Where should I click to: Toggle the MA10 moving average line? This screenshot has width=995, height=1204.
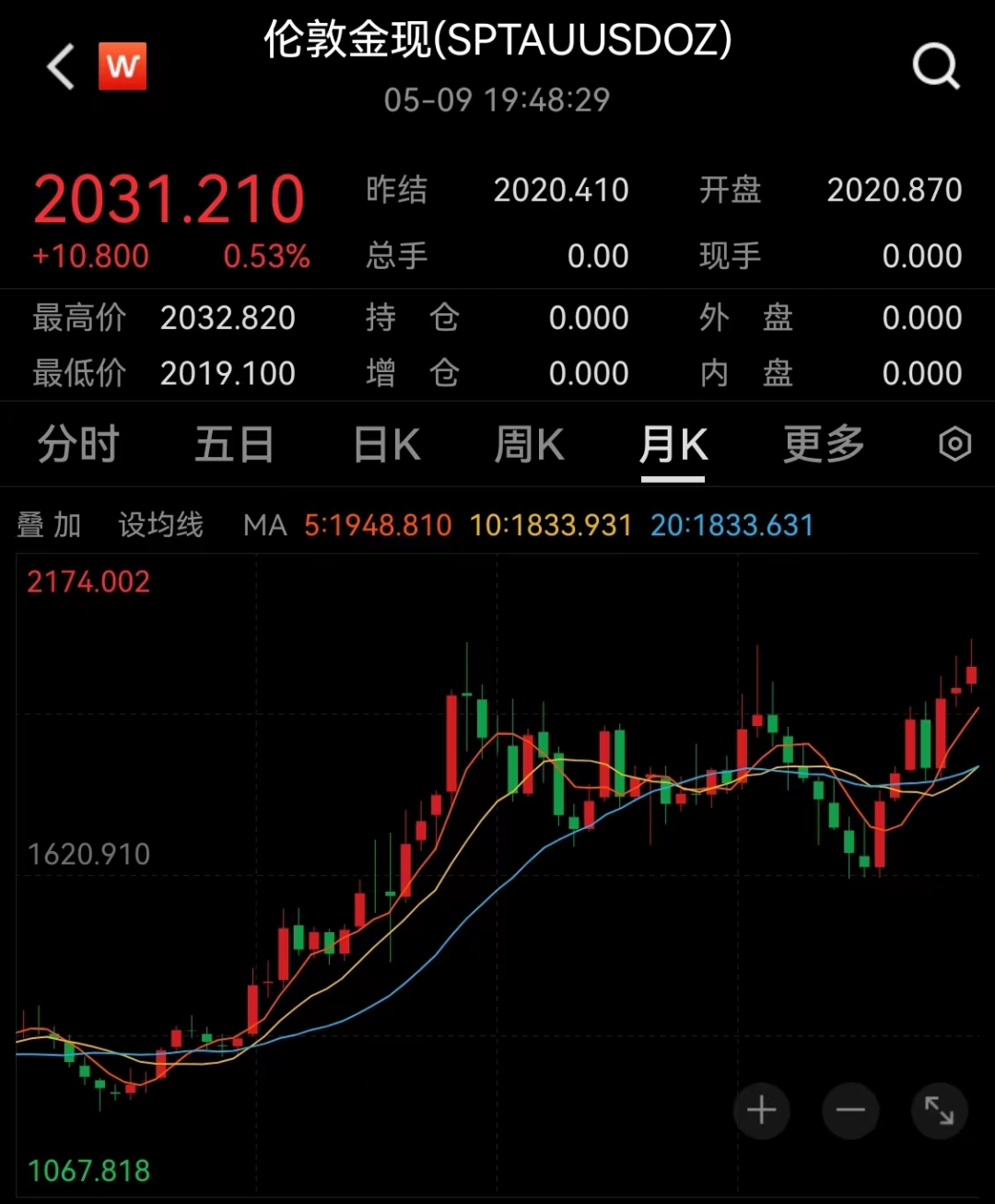(550, 524)
